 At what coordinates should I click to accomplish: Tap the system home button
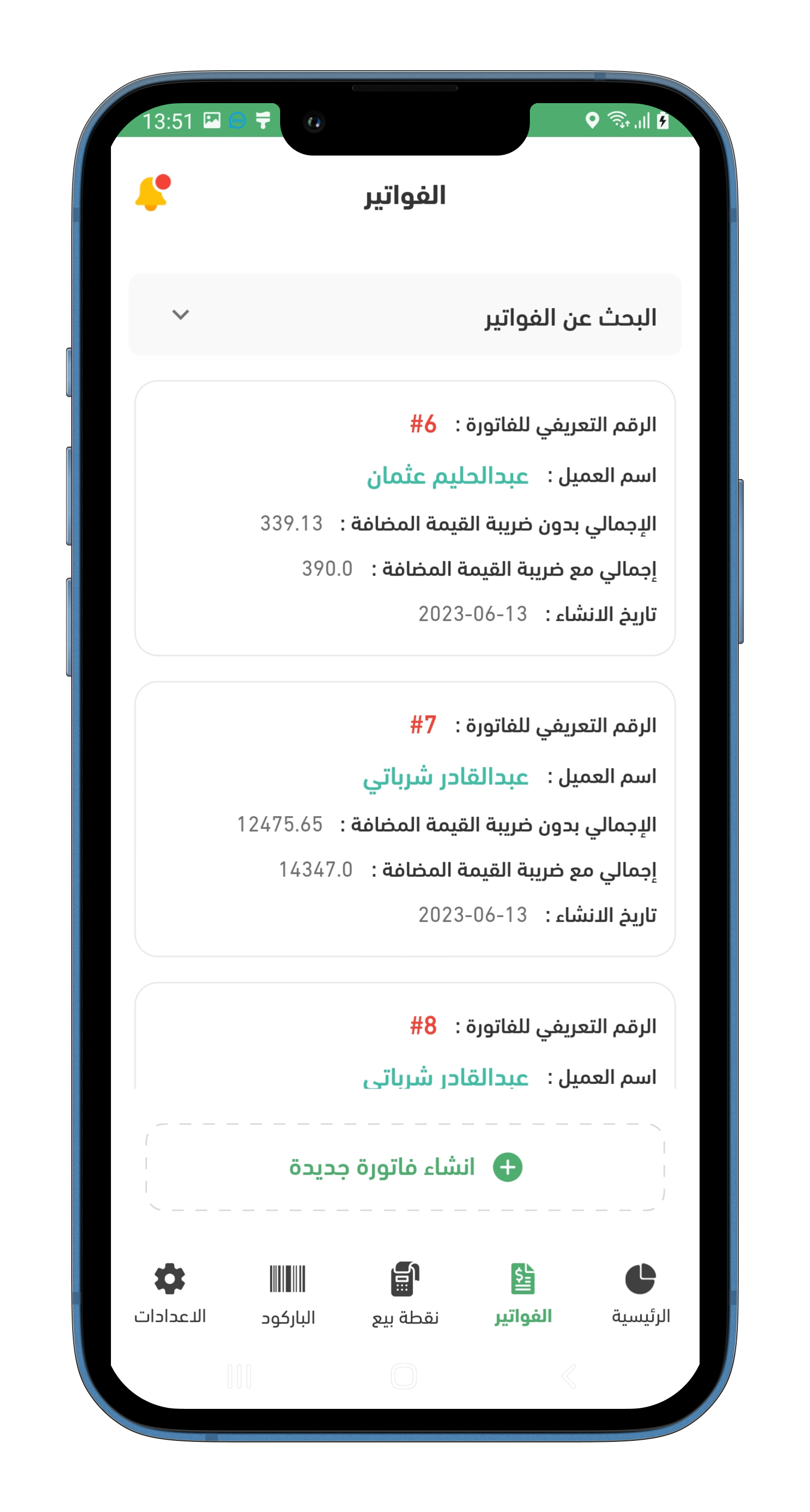404,1376
